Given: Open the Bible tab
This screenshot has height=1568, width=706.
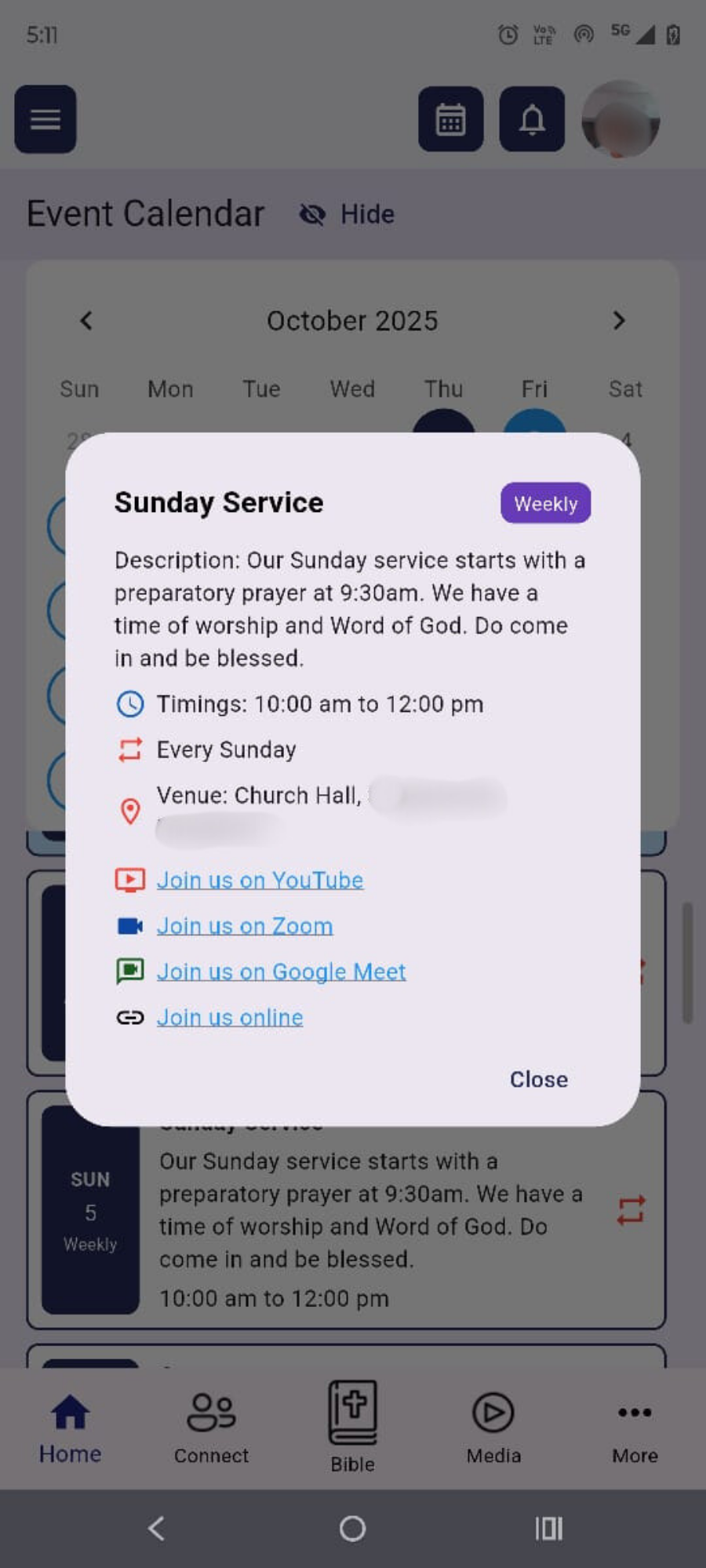Looking at the screenshot, I should pyautogui.click(x=352, y=1428).
